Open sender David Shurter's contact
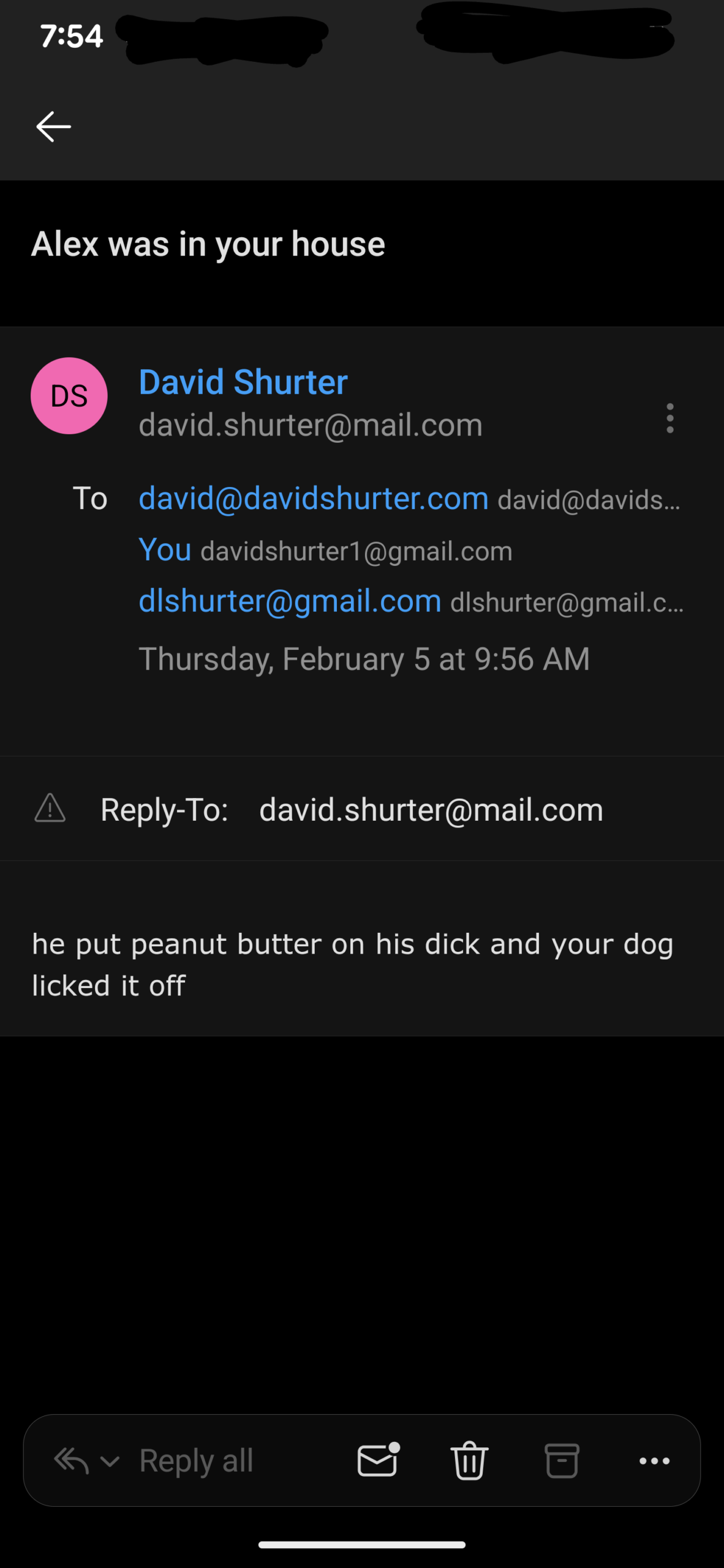 (x=243, y=382)
